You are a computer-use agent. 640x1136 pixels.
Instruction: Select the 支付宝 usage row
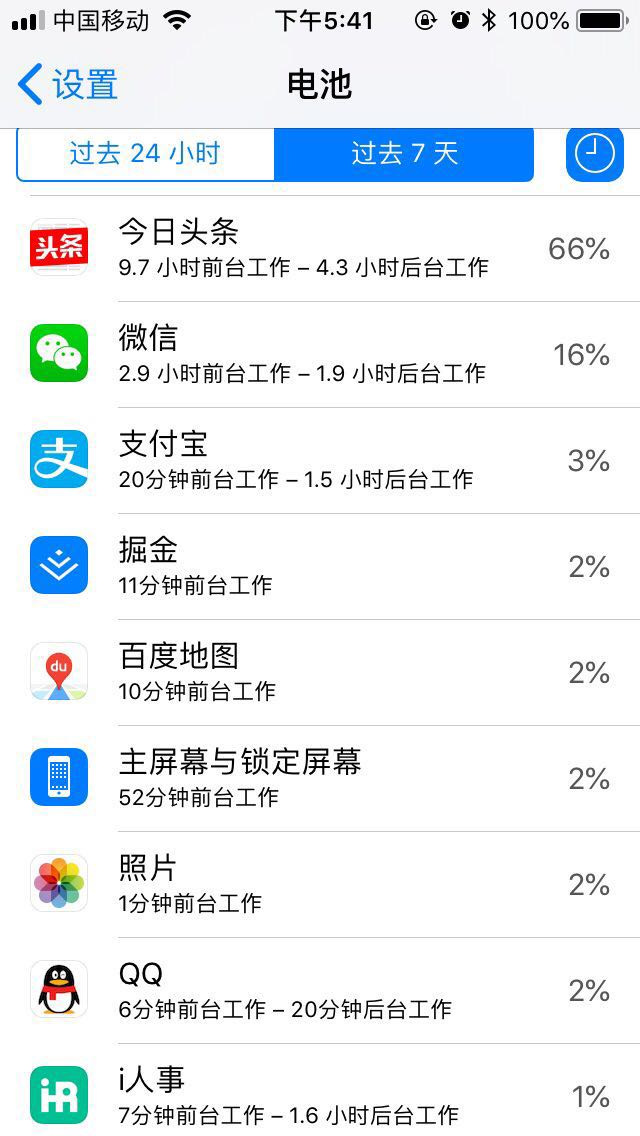point(320,460)
